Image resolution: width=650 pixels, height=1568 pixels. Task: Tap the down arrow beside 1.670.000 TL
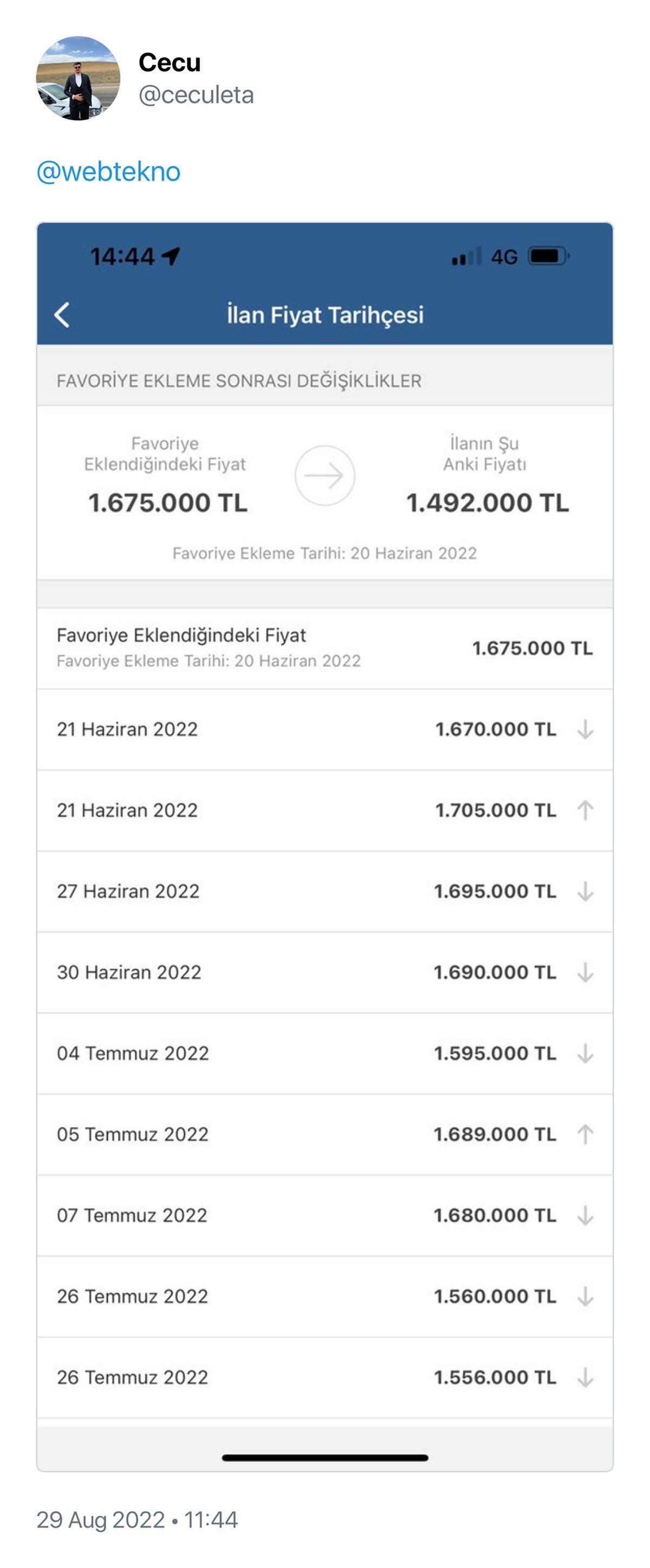pos(586,729)
